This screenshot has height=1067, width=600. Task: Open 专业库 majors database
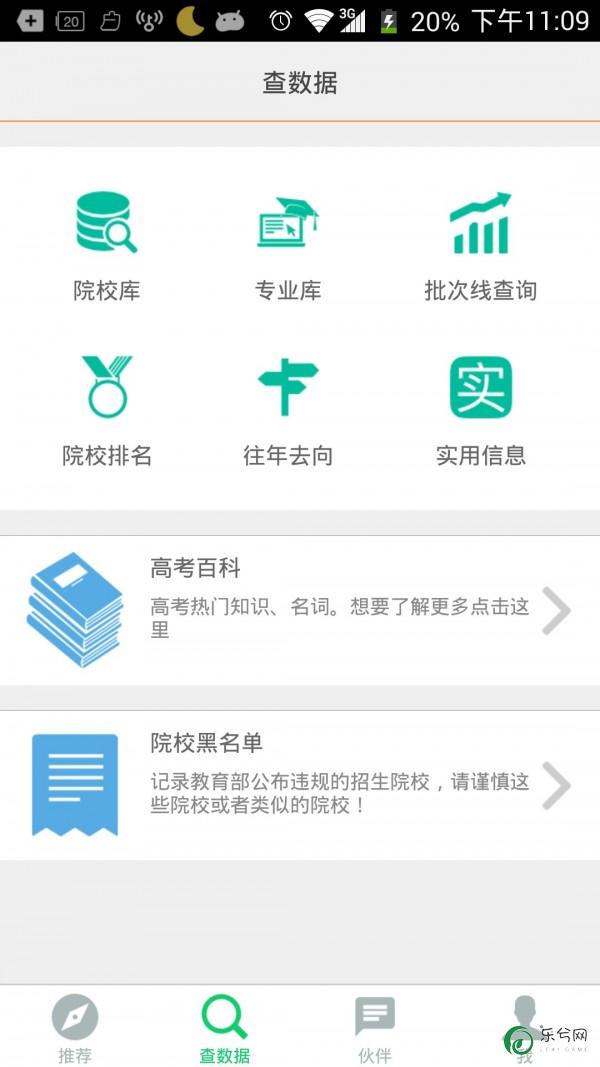point(288,246)
